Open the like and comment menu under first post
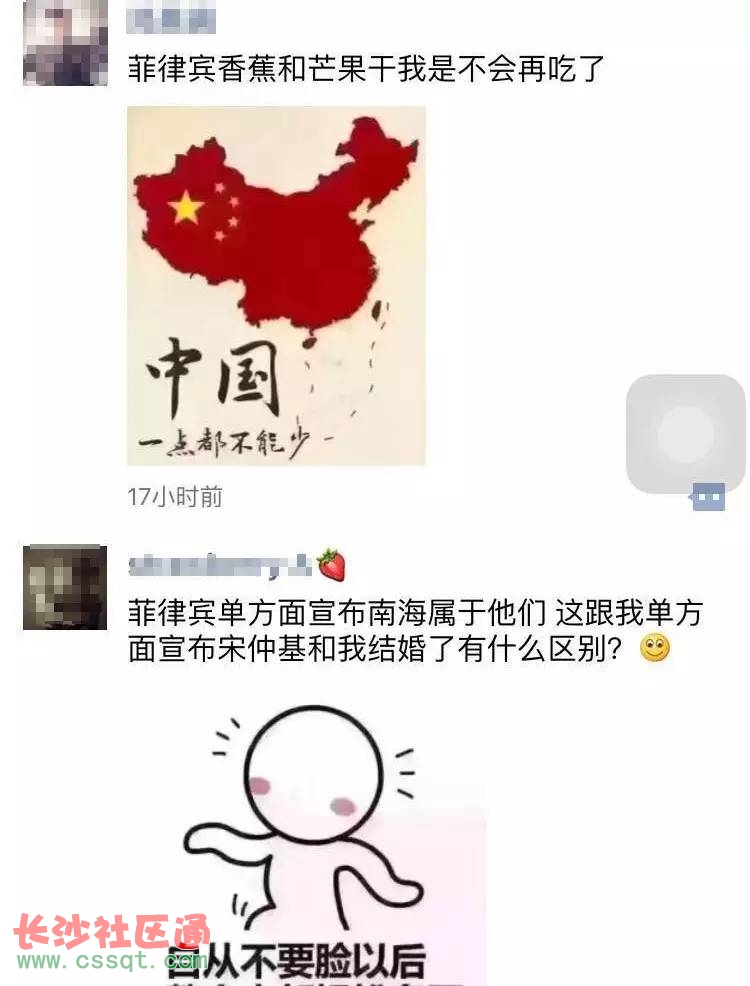The height and width of the screenshot is (986, 750). click(708, 496)
